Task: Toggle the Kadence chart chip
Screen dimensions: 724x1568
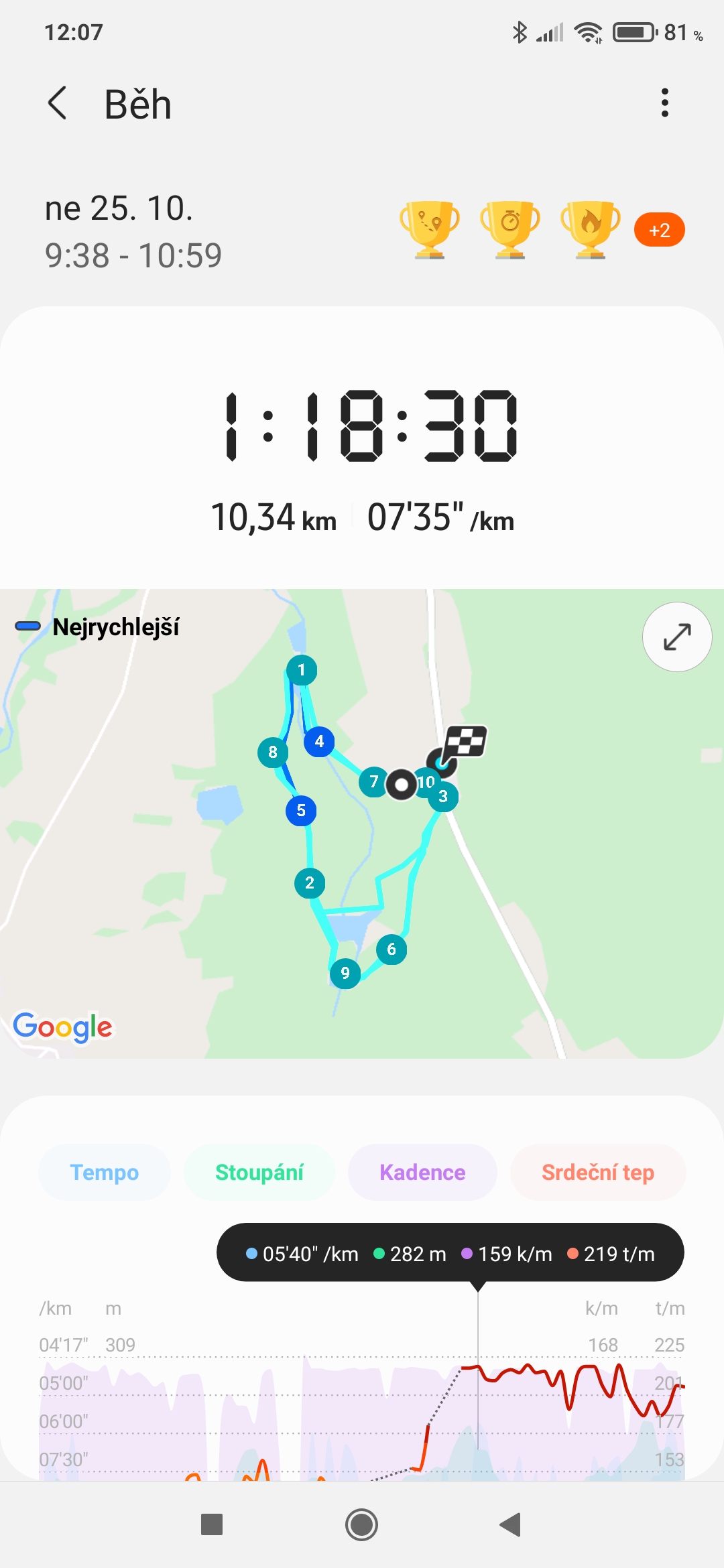Action: tap(422, 1172)
